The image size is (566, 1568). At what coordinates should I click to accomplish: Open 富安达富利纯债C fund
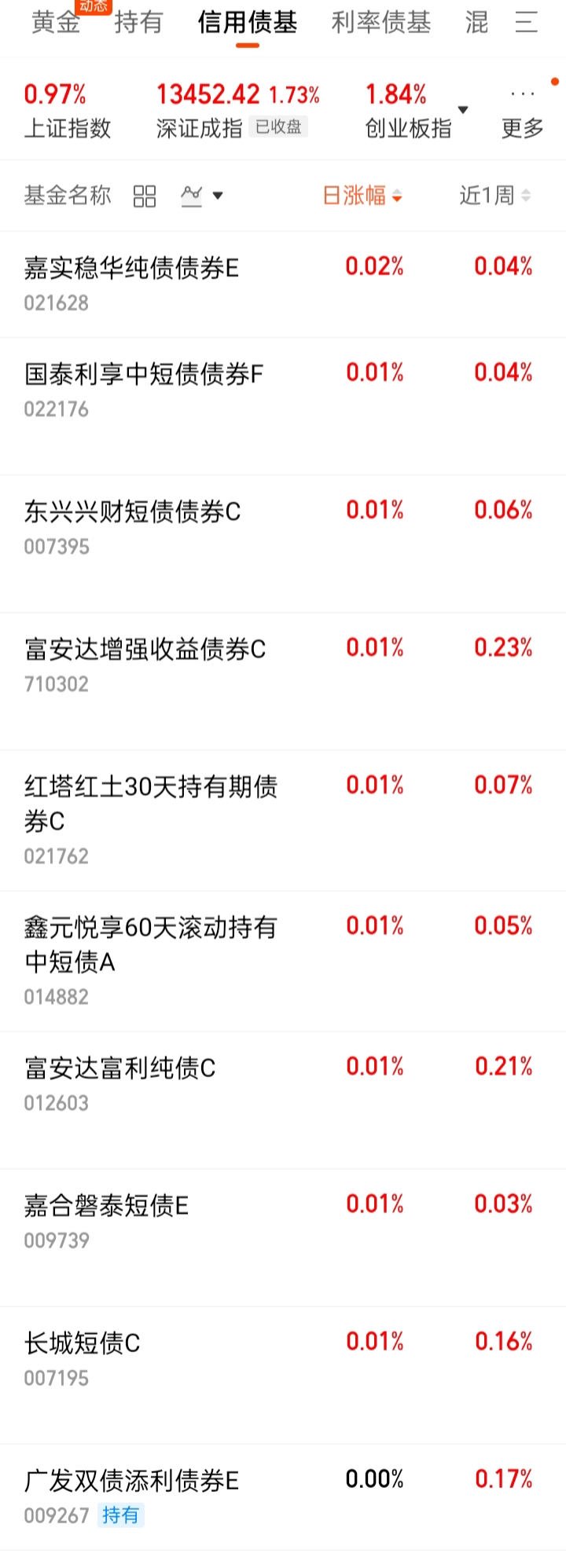point(119,1068)
